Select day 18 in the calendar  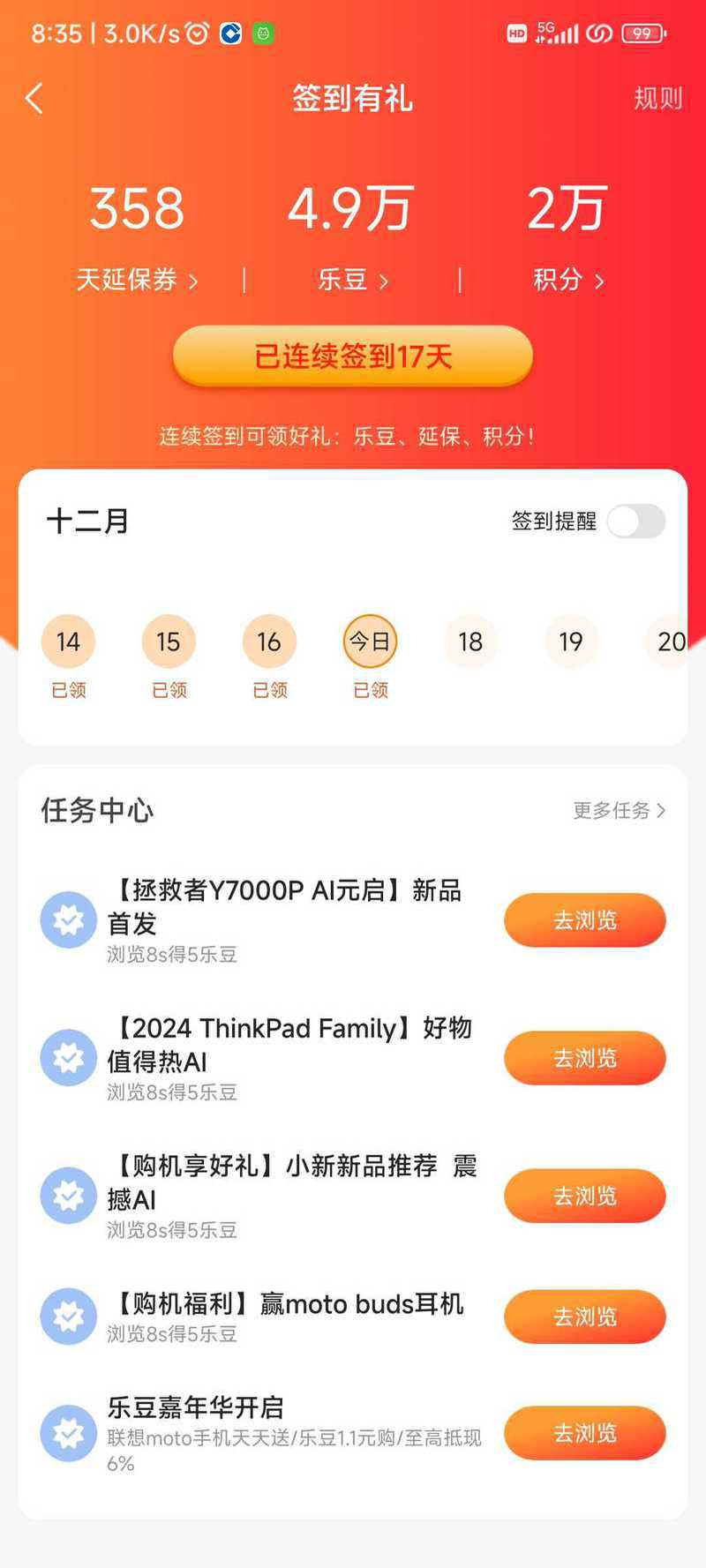click(470, 641)
